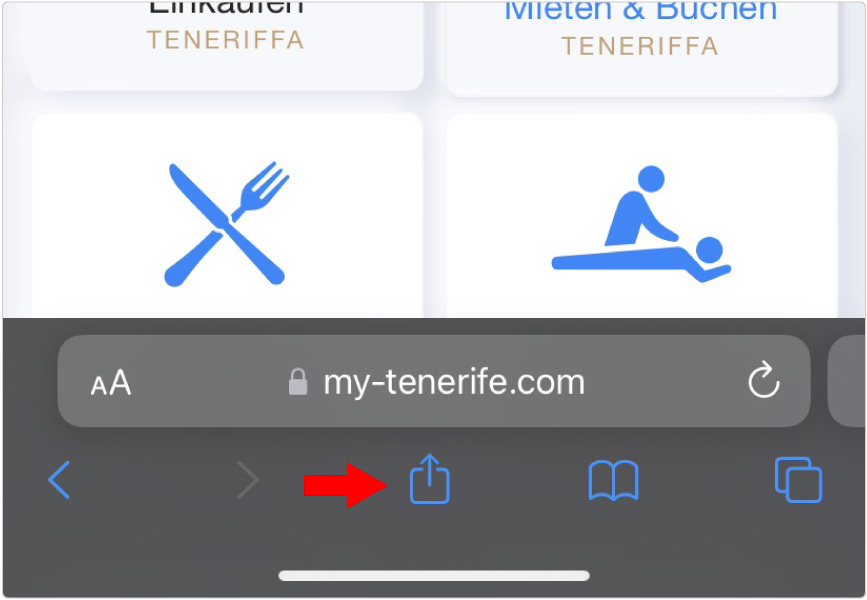This screenshot has height=600, width=867.
Task: Open the Einkaufen Teneriffa card
Action: coord(227,38)
